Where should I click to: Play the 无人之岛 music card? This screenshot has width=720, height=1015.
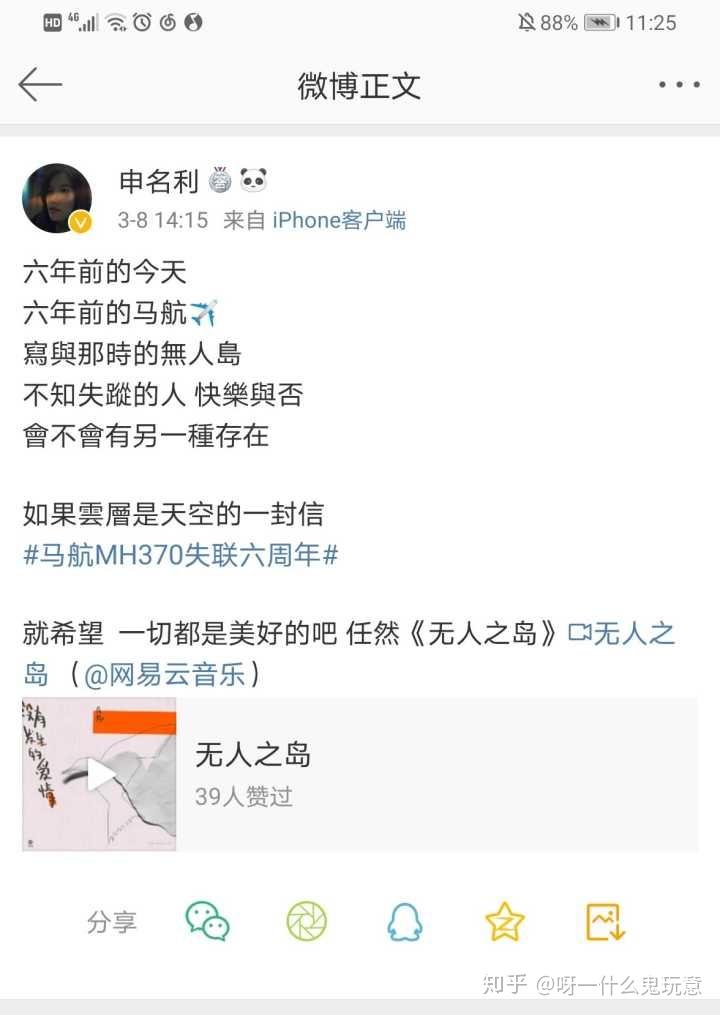tap(100, 774)
